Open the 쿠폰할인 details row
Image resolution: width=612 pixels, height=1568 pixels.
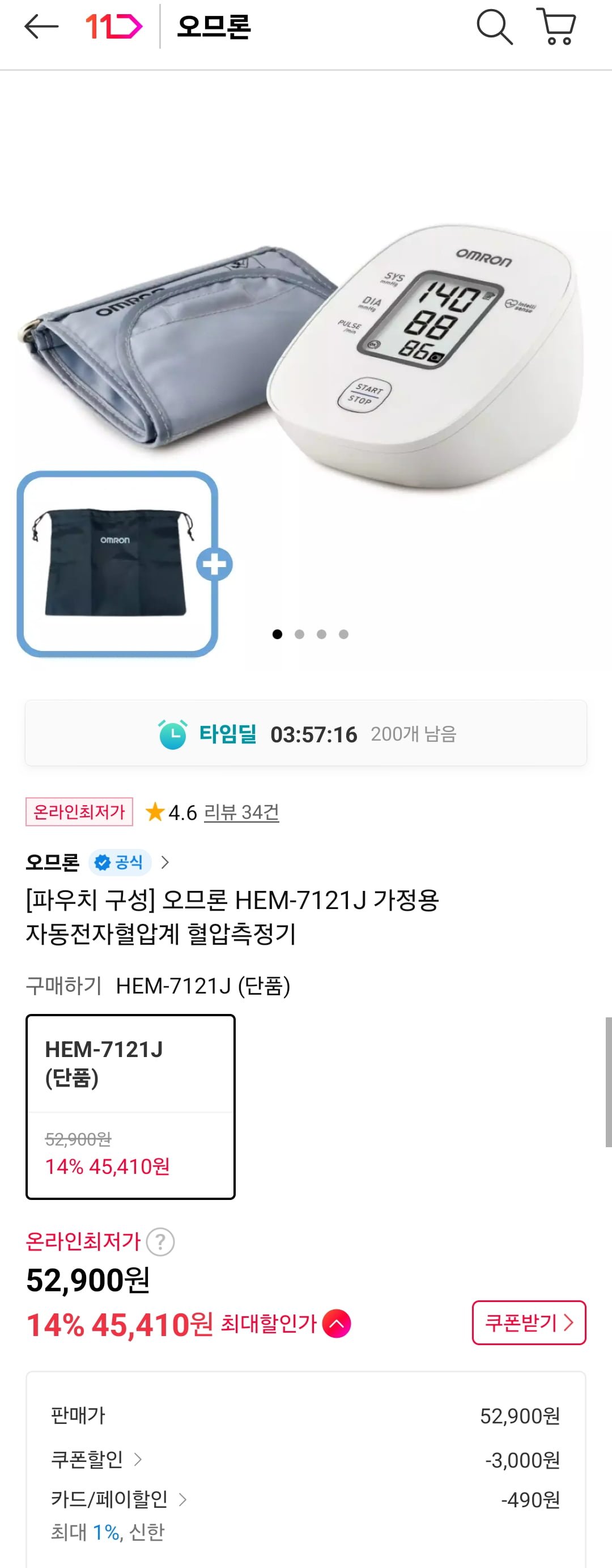[97, 1459]
